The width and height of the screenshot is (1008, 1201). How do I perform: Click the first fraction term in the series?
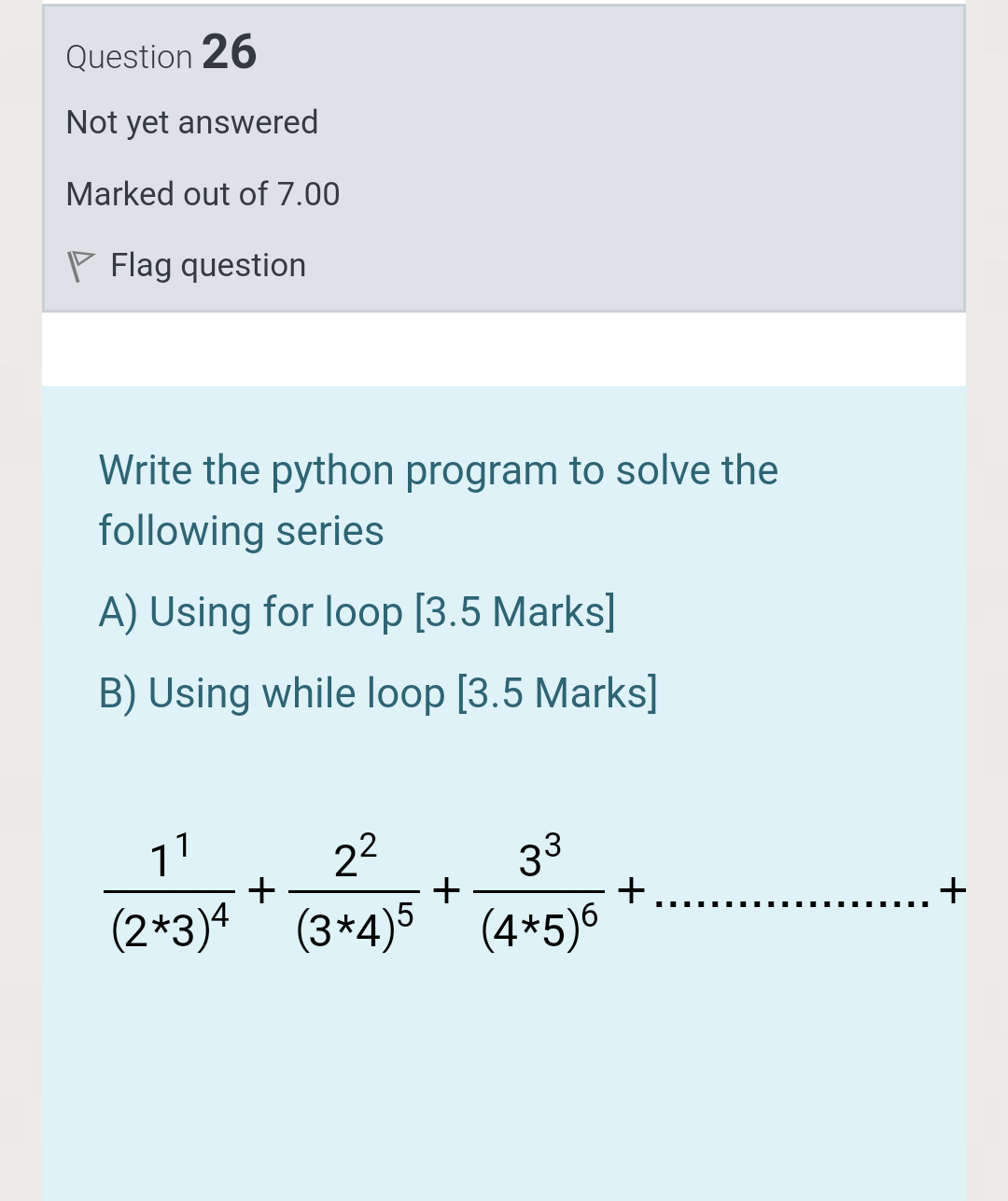pyautogui.click(x=168, y=891)
